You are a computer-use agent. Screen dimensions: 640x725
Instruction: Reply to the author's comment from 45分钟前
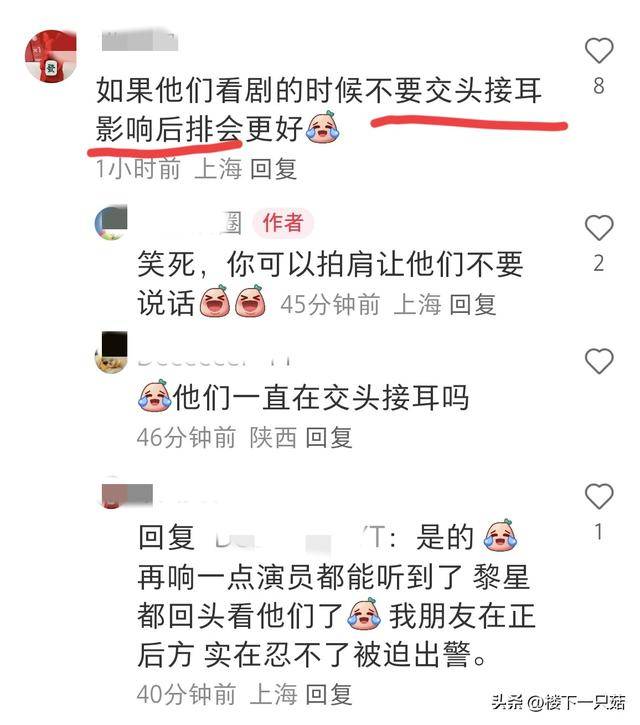tap(472, 305)
